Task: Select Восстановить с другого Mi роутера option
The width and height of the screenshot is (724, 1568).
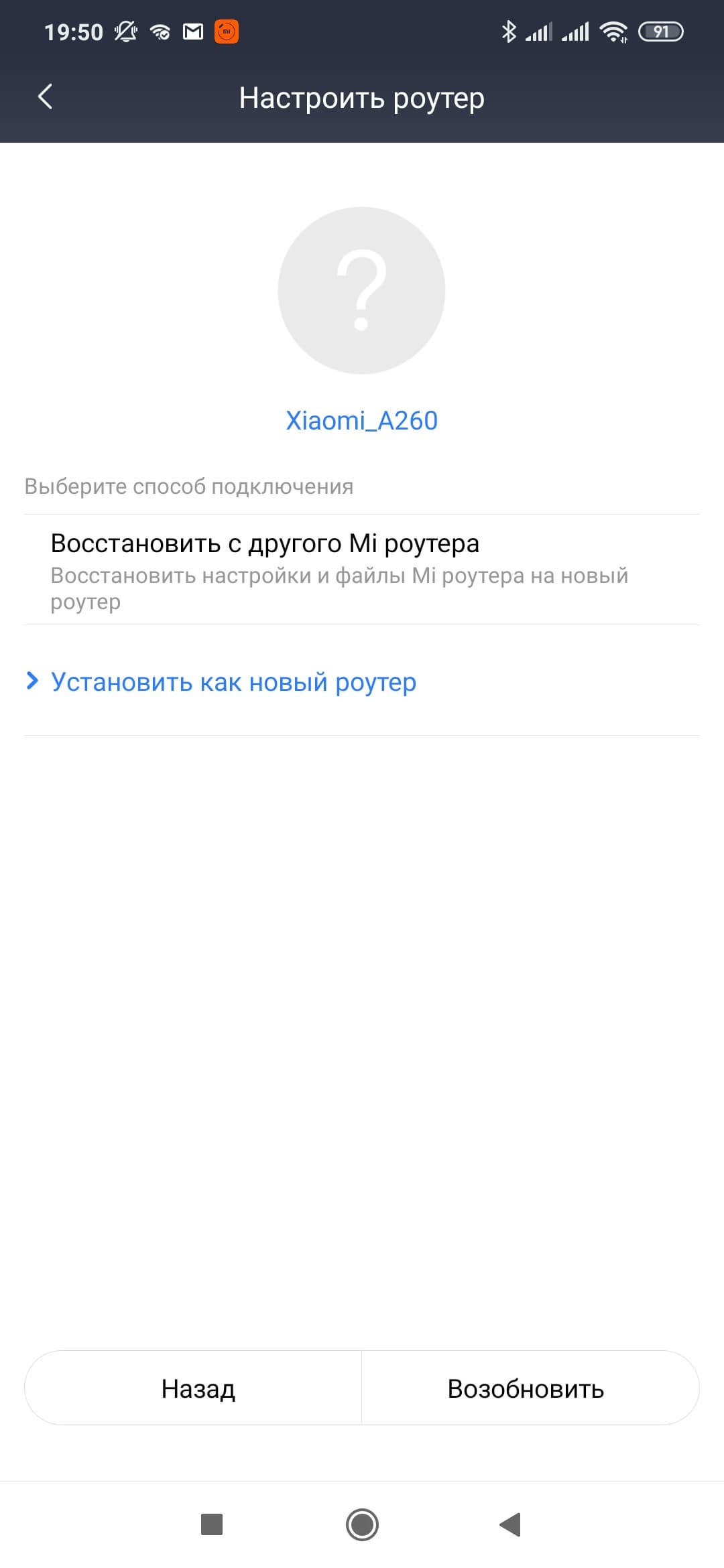Action: 362,570
